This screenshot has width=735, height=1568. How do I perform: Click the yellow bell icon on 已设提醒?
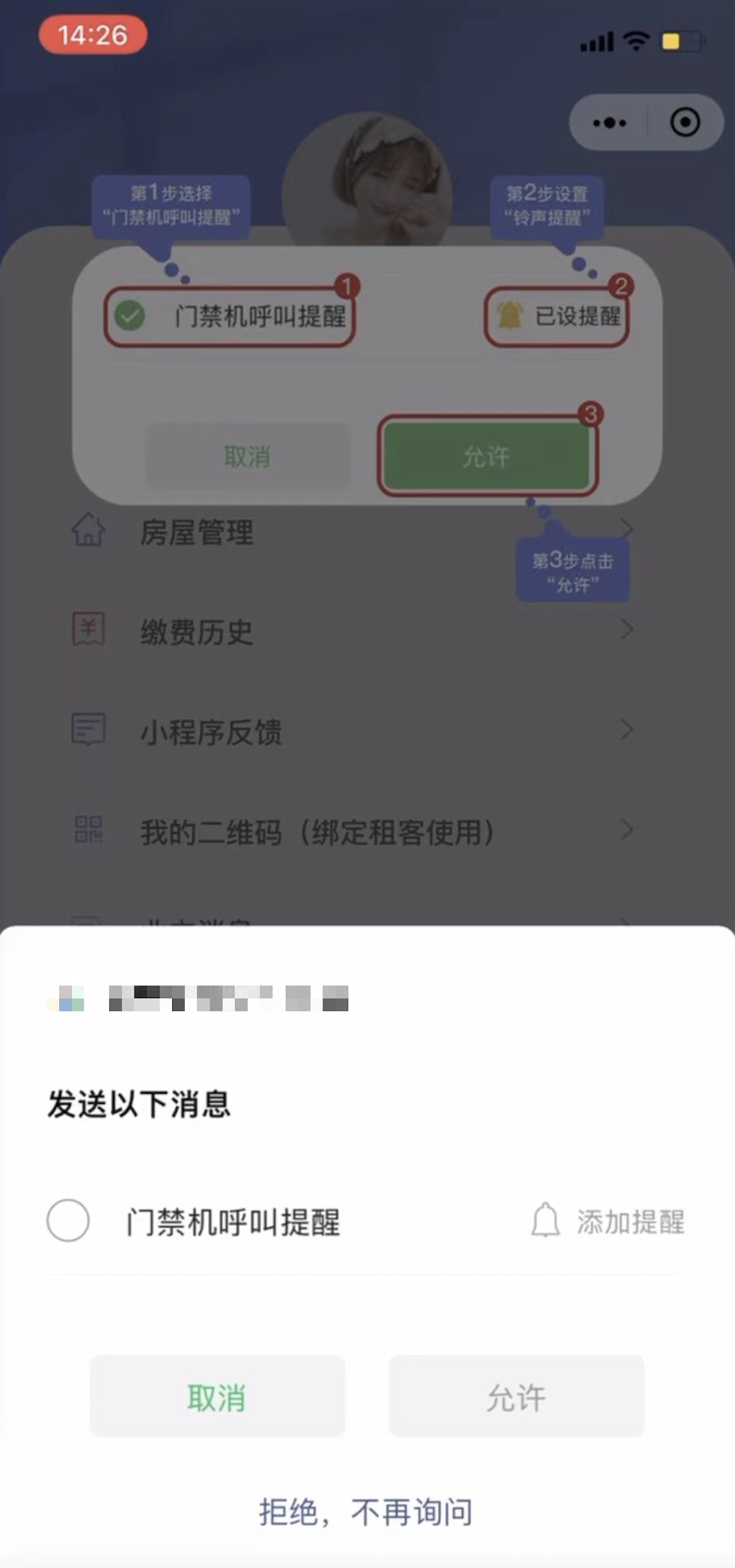[x=510, y=314]
